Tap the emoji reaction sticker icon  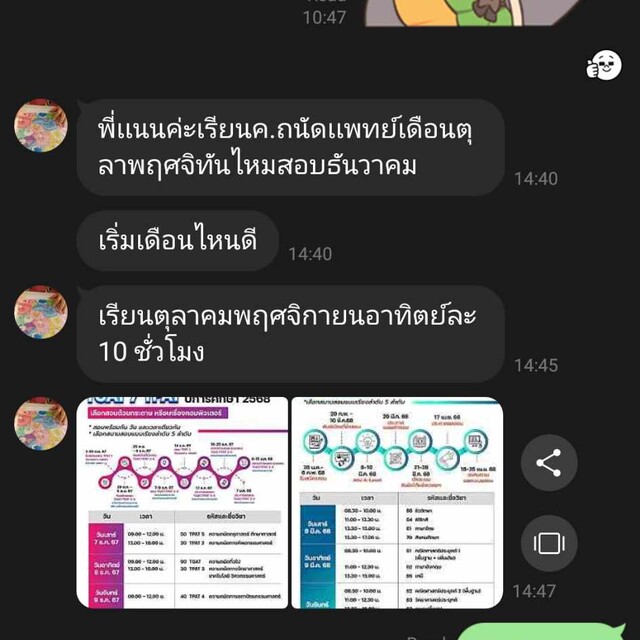tap(604, 66)
